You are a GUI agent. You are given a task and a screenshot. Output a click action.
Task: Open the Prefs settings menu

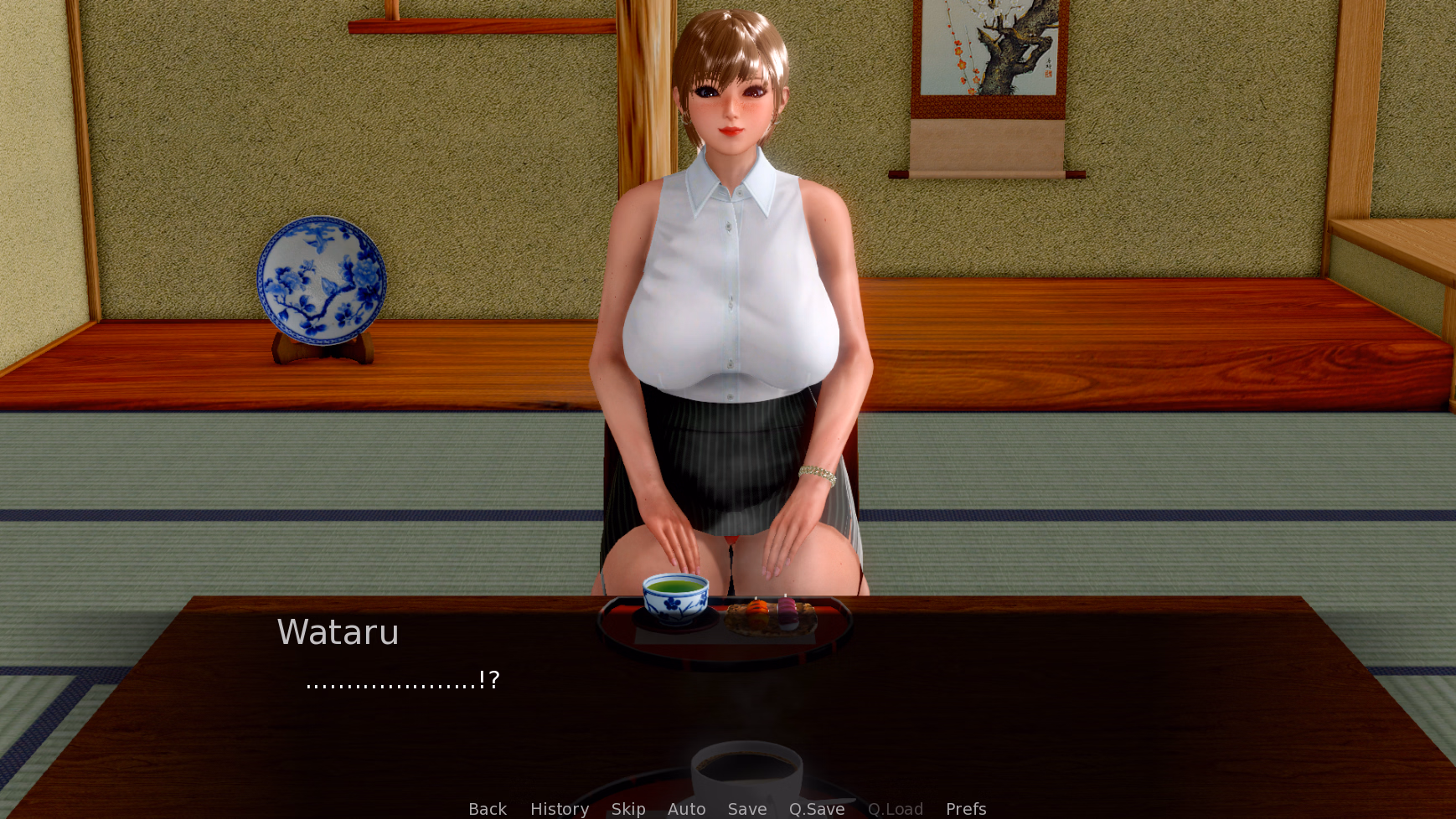click(x=965, y=808)
